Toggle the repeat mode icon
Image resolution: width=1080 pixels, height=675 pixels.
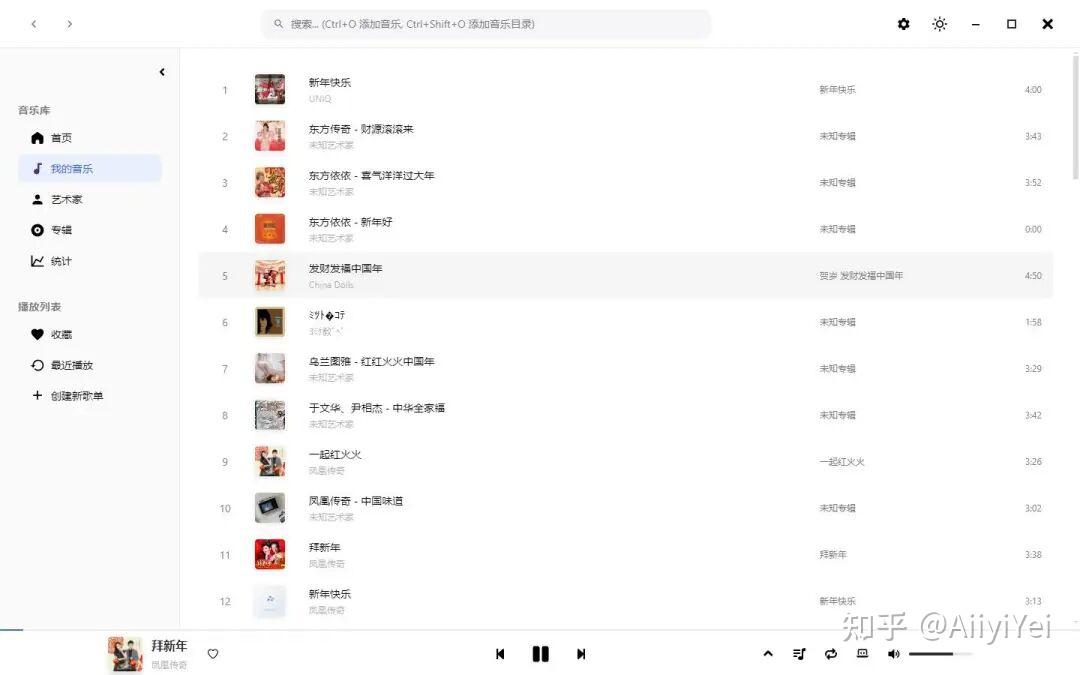(831, 654)
